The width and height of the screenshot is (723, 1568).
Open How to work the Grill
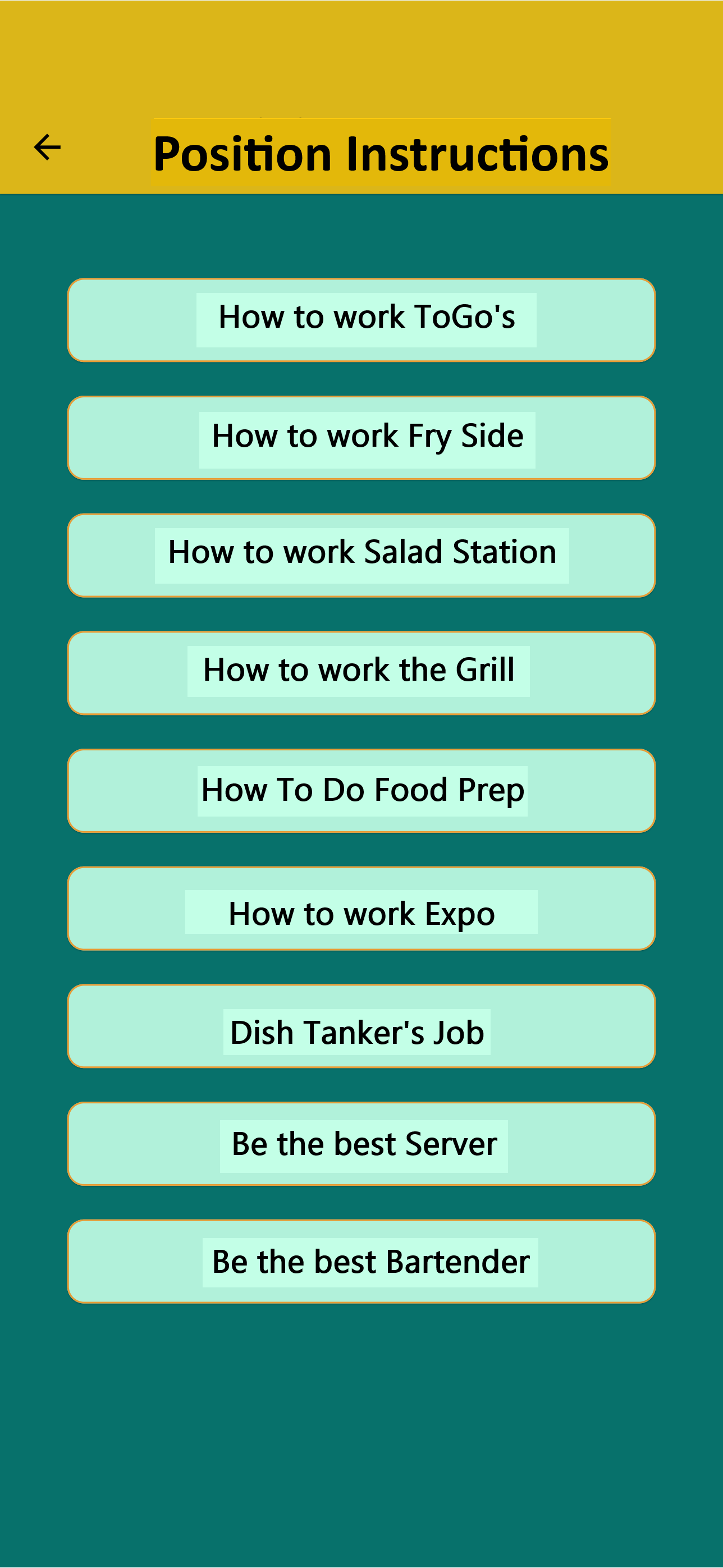click(x=361, y=672)
